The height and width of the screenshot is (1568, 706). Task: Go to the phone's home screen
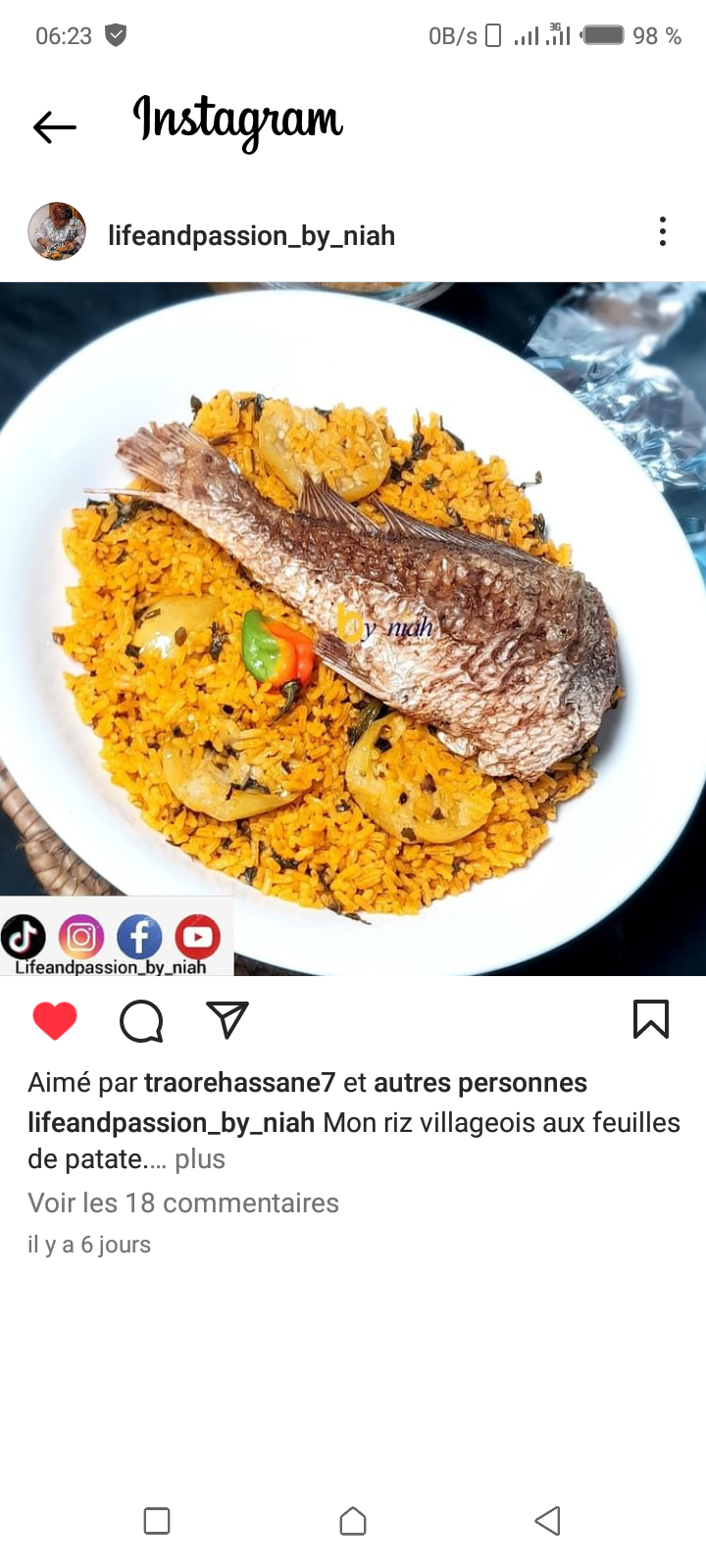pos(353,1521)
